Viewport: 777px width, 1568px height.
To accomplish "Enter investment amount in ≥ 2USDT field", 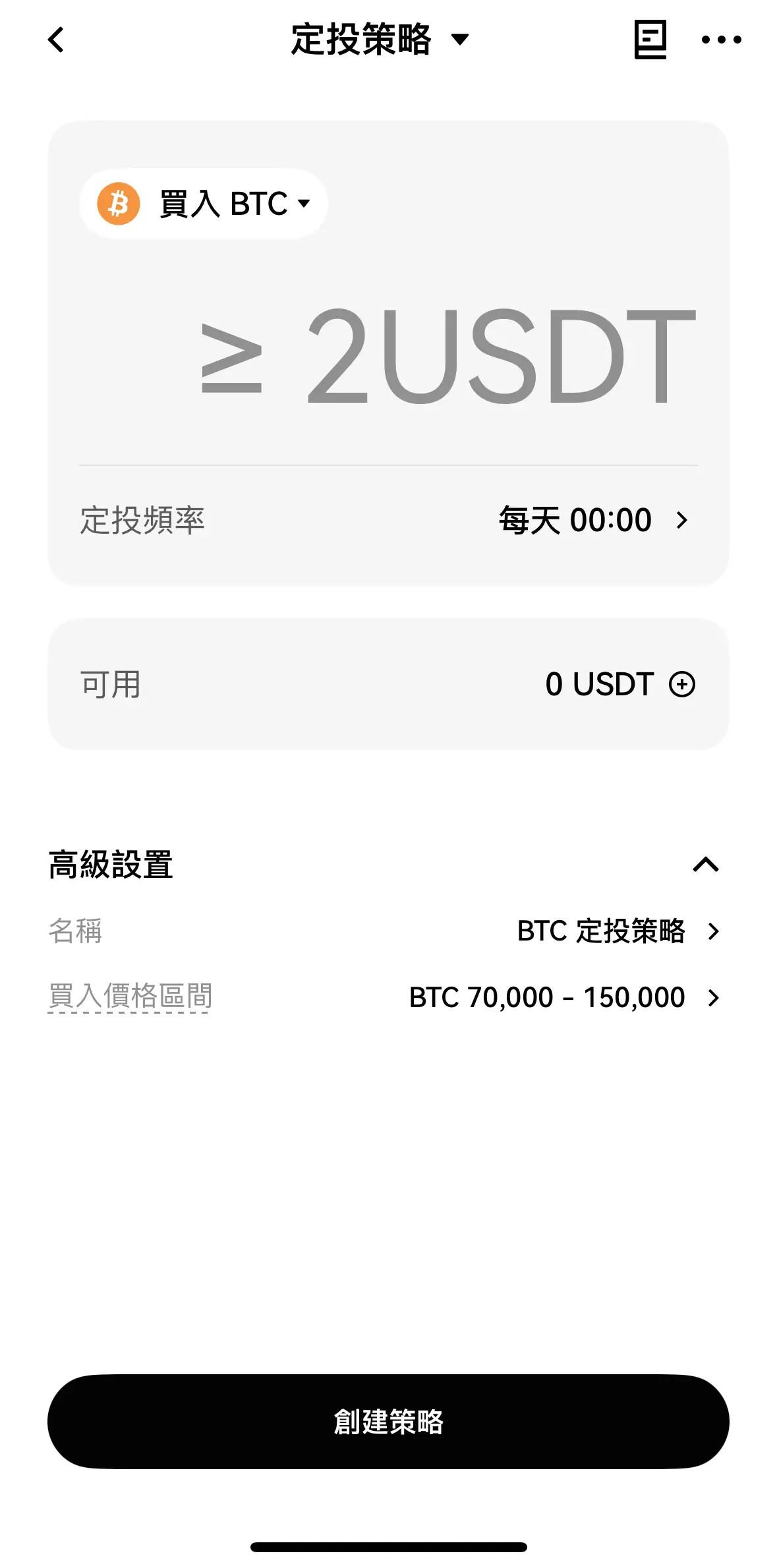I will [x=448, y=356].
